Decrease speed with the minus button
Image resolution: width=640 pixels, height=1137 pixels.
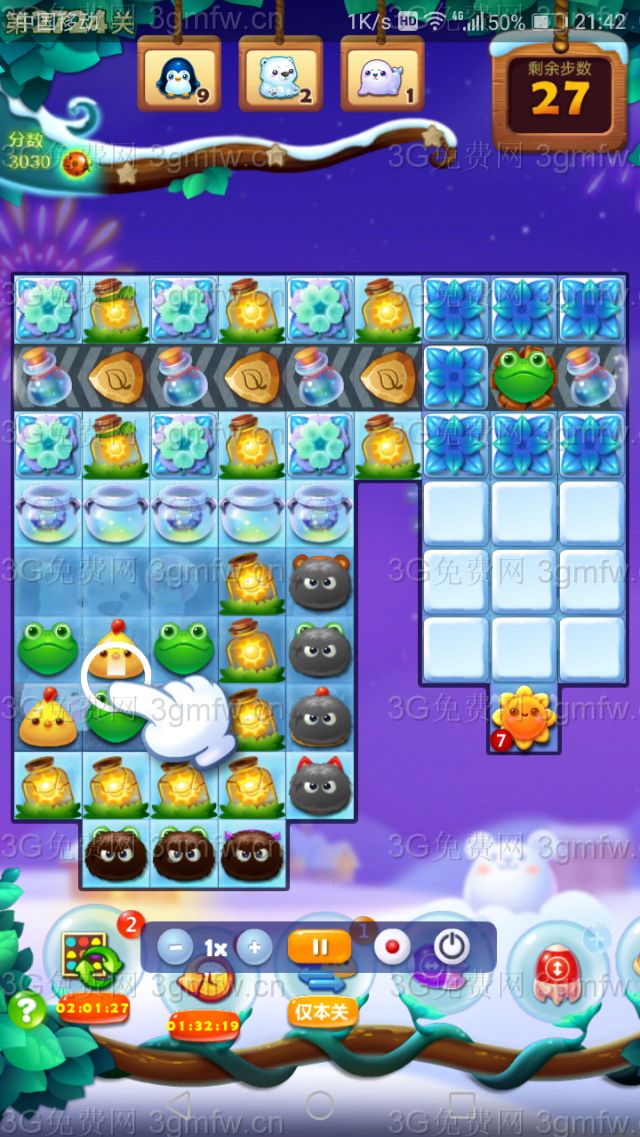(x=175, y=946)
